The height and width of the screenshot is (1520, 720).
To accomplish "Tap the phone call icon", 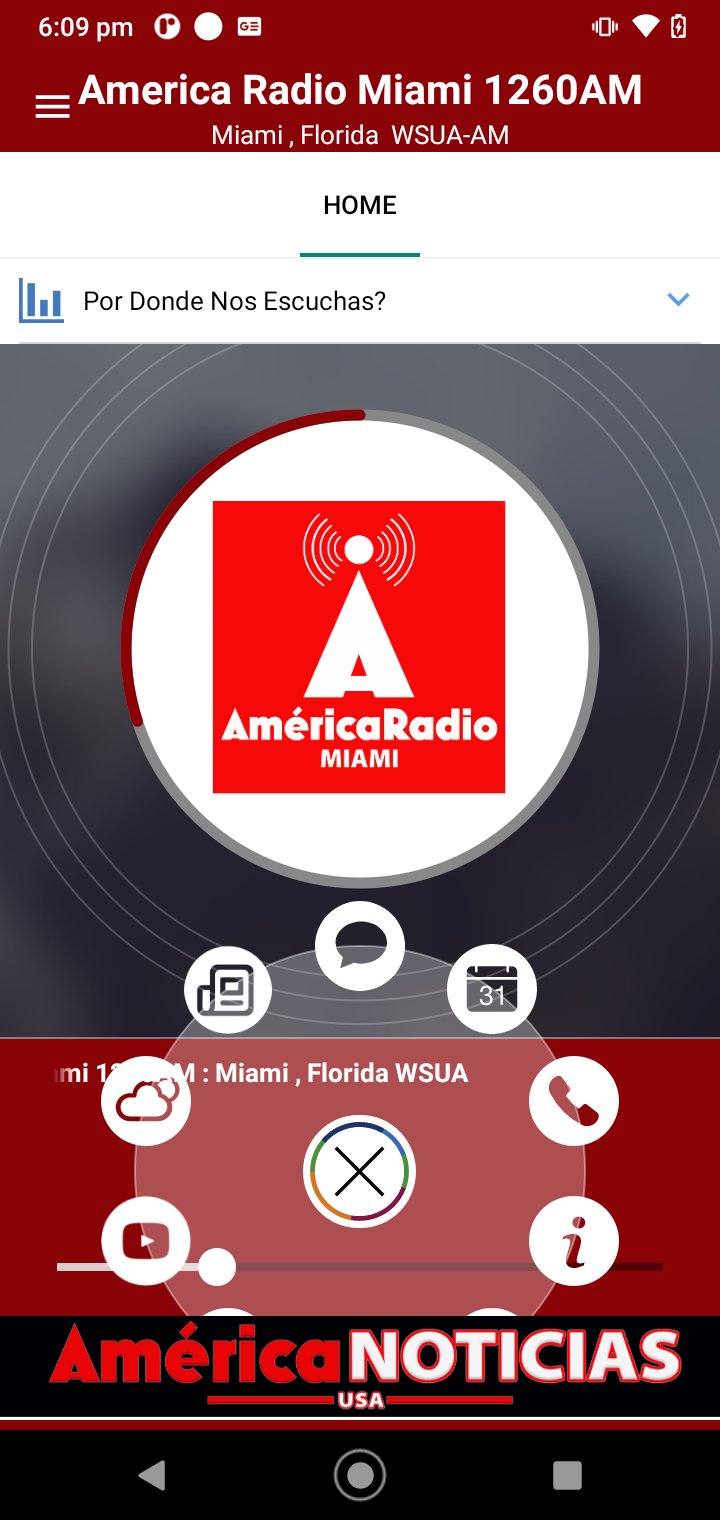I will [574, 1100].
